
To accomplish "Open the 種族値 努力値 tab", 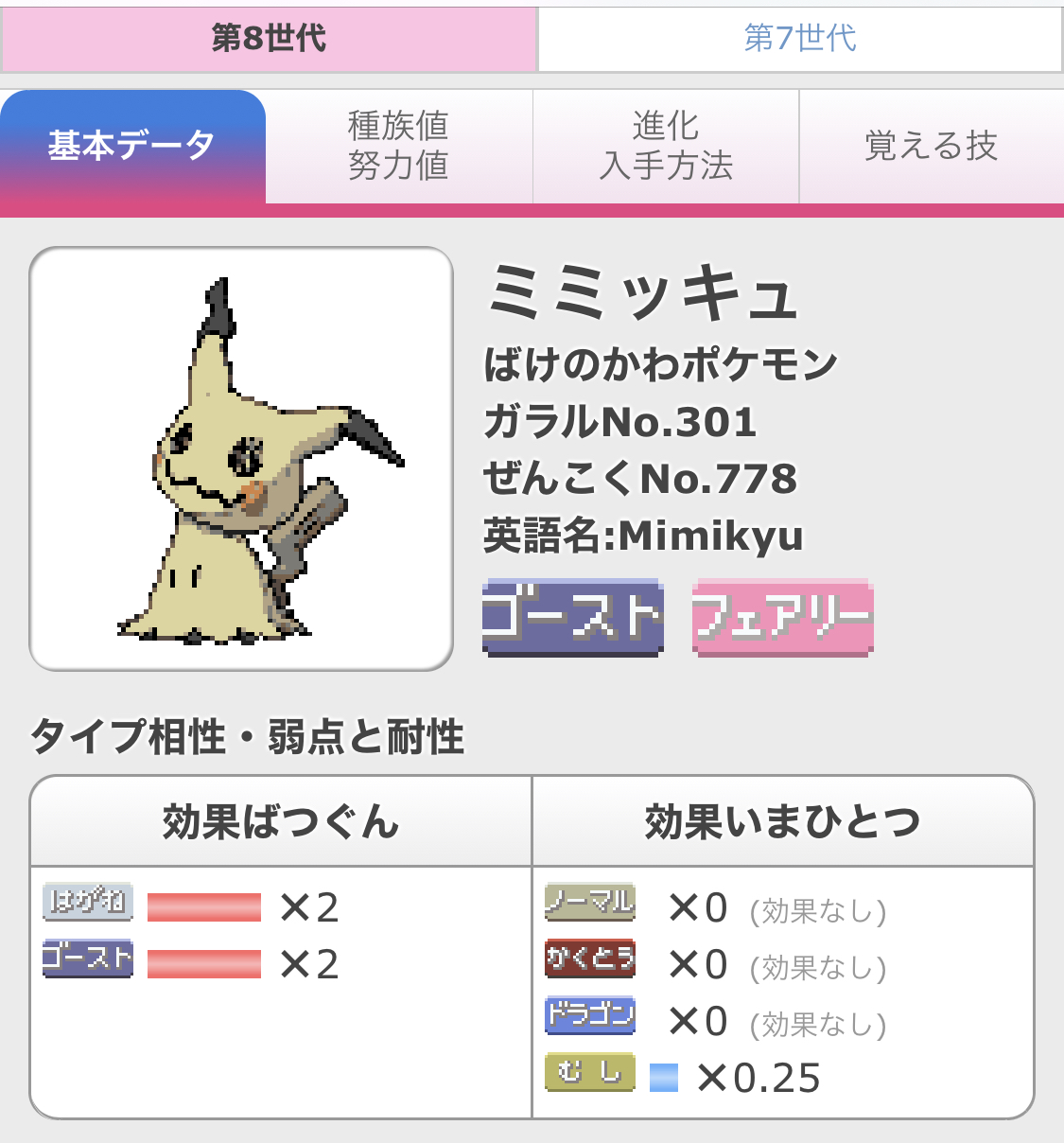I will (398, 146).
